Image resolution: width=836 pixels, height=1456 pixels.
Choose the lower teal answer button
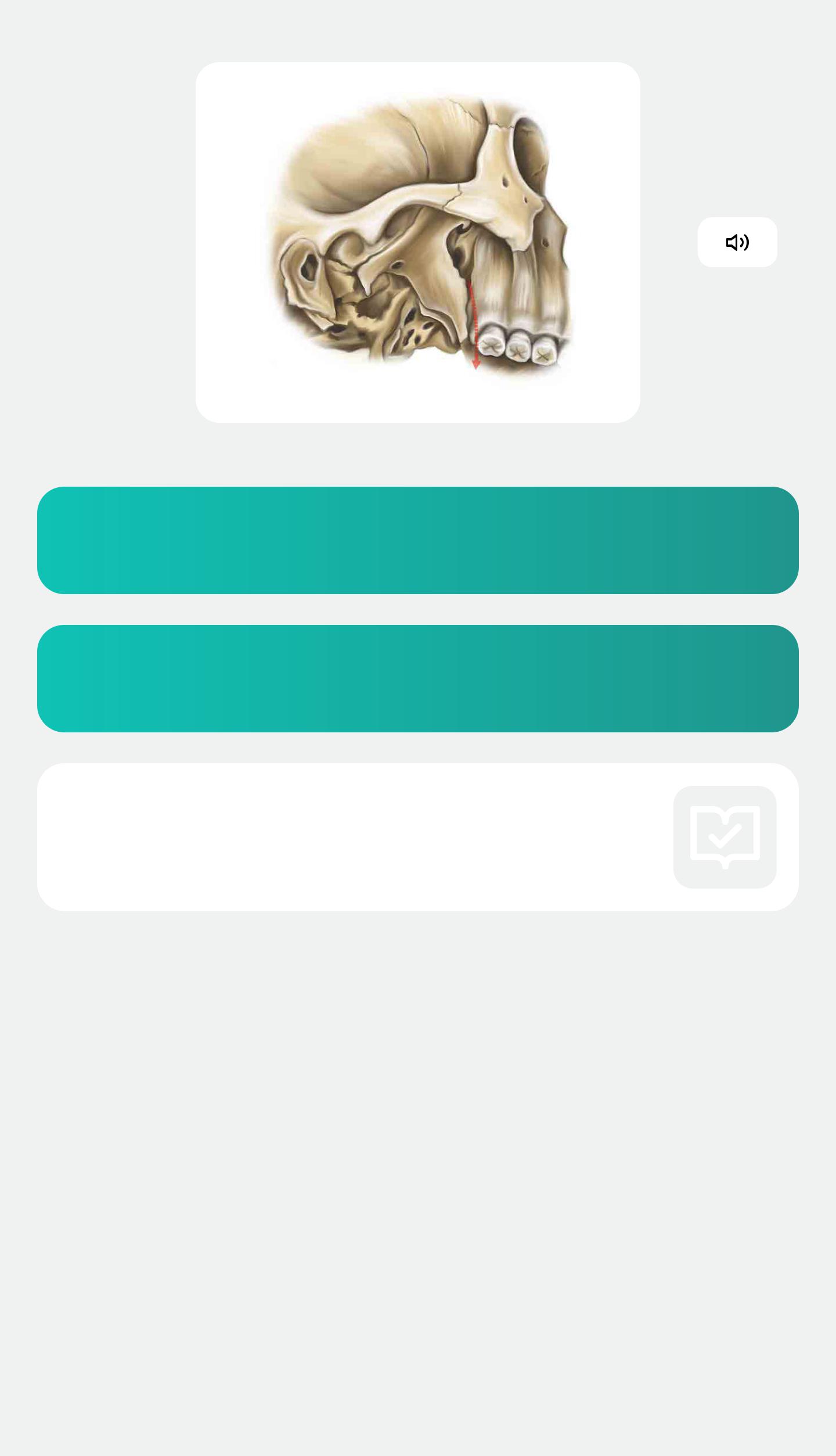point(417,678)
